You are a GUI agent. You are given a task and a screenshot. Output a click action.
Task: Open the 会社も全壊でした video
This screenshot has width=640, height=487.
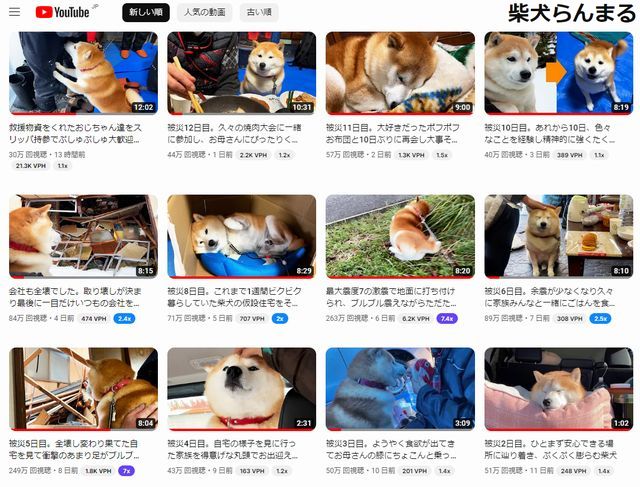click(82, 236)
